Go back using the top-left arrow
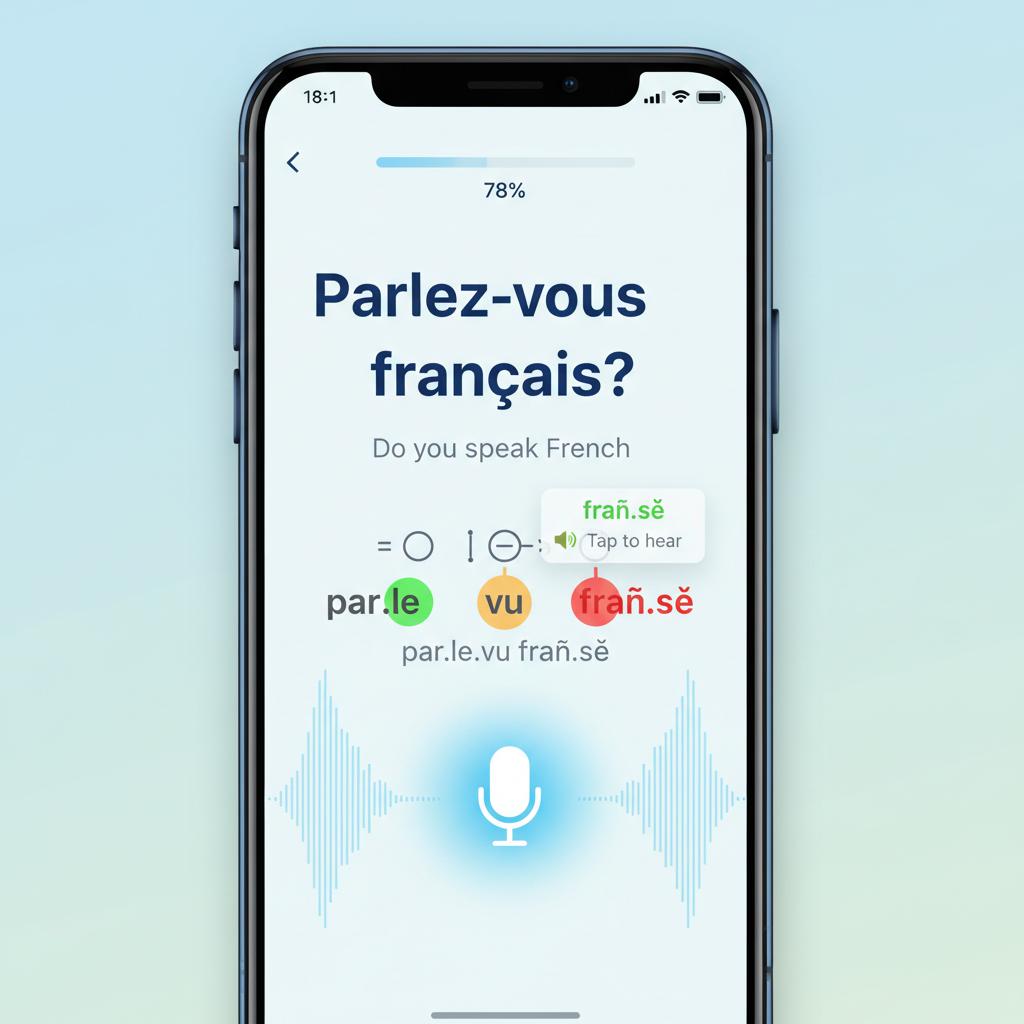Viewport: 1024px width, 1024px height. tap(293, 162)
